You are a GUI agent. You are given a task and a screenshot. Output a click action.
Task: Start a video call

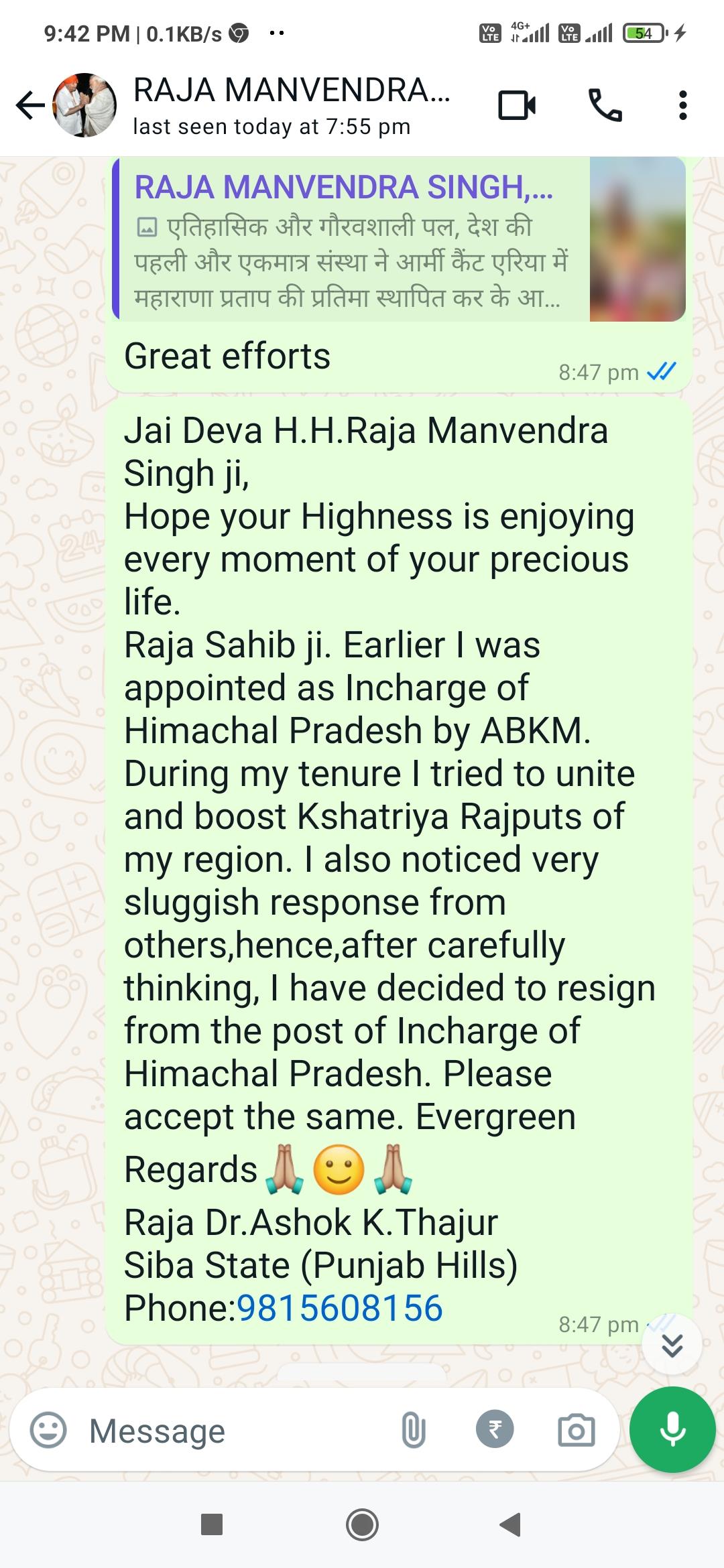(517, 105)
